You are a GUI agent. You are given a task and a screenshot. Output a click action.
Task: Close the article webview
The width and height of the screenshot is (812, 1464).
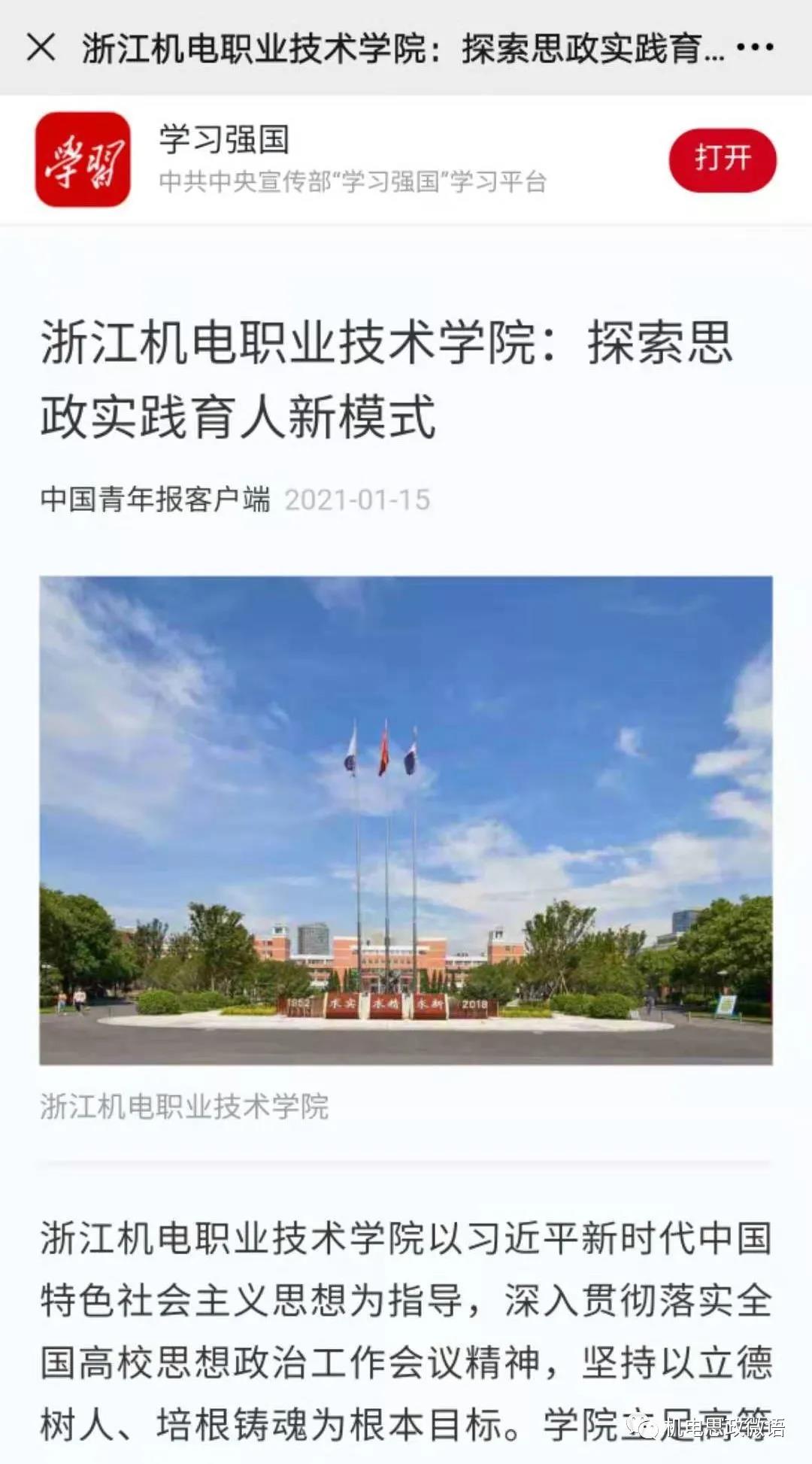tap(41, 47)
